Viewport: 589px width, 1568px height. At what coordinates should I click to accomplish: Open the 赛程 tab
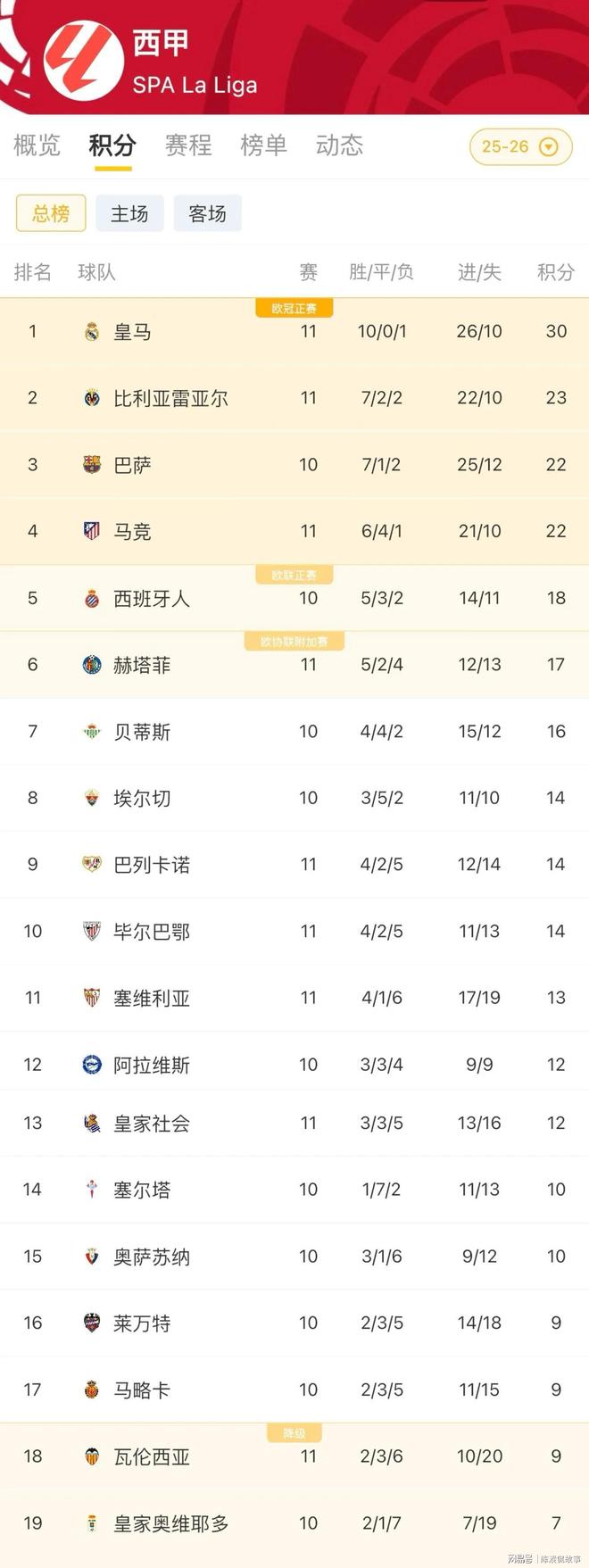tap(188, 145)
